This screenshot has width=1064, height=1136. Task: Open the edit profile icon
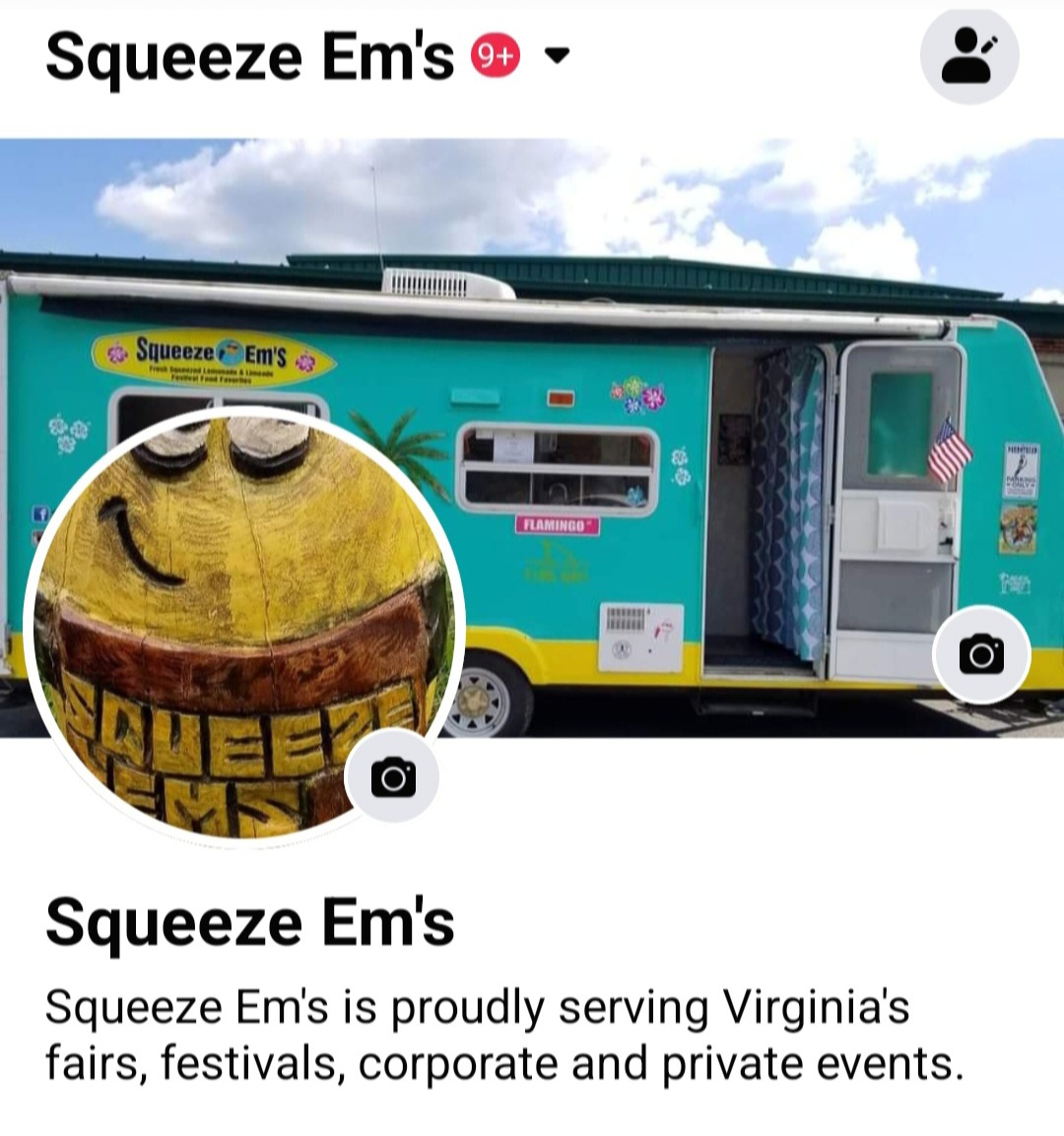969,55
